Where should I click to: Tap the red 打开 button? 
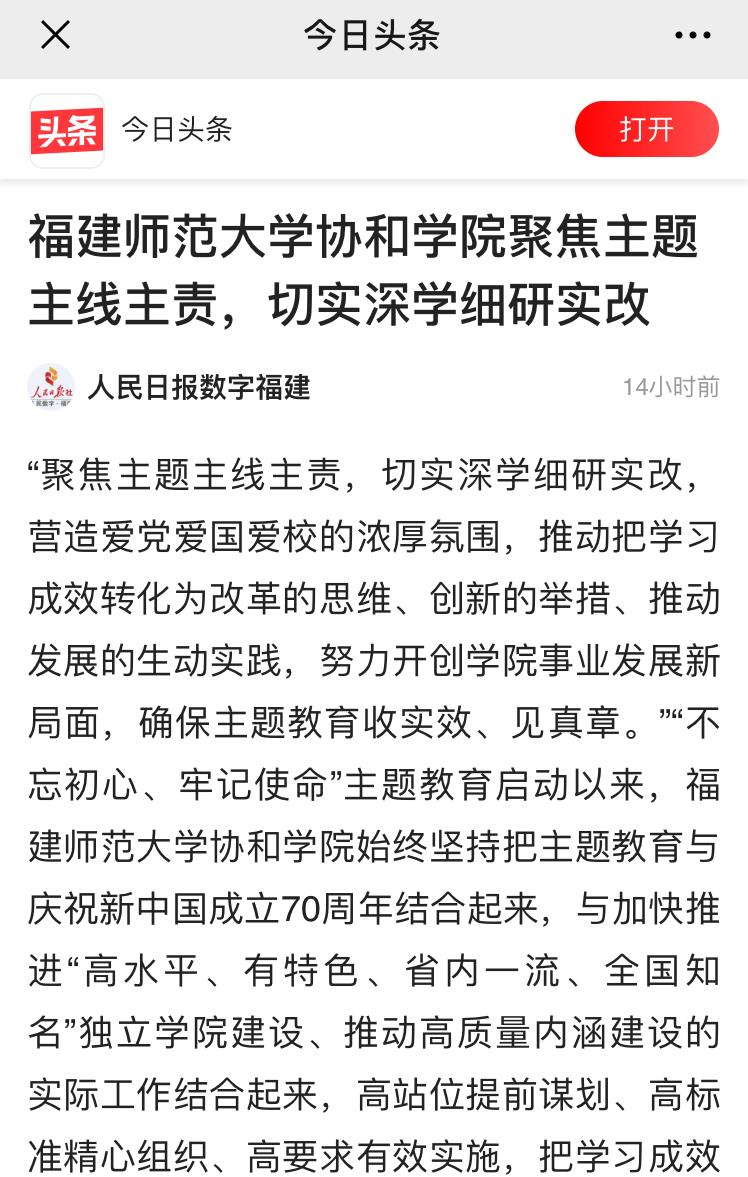click(646, 130)
